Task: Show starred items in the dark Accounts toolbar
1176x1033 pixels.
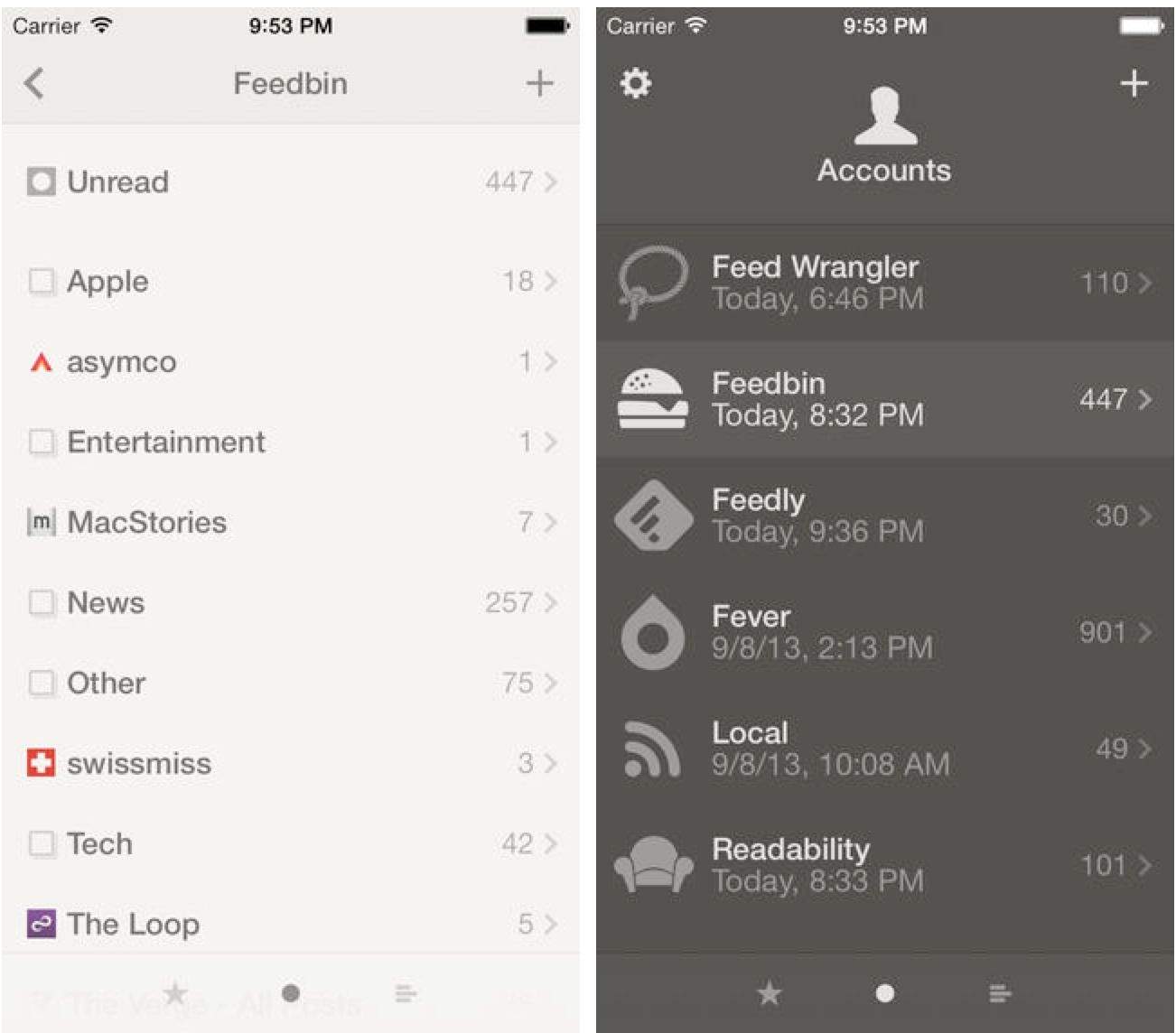Action: tap(770, 994)
